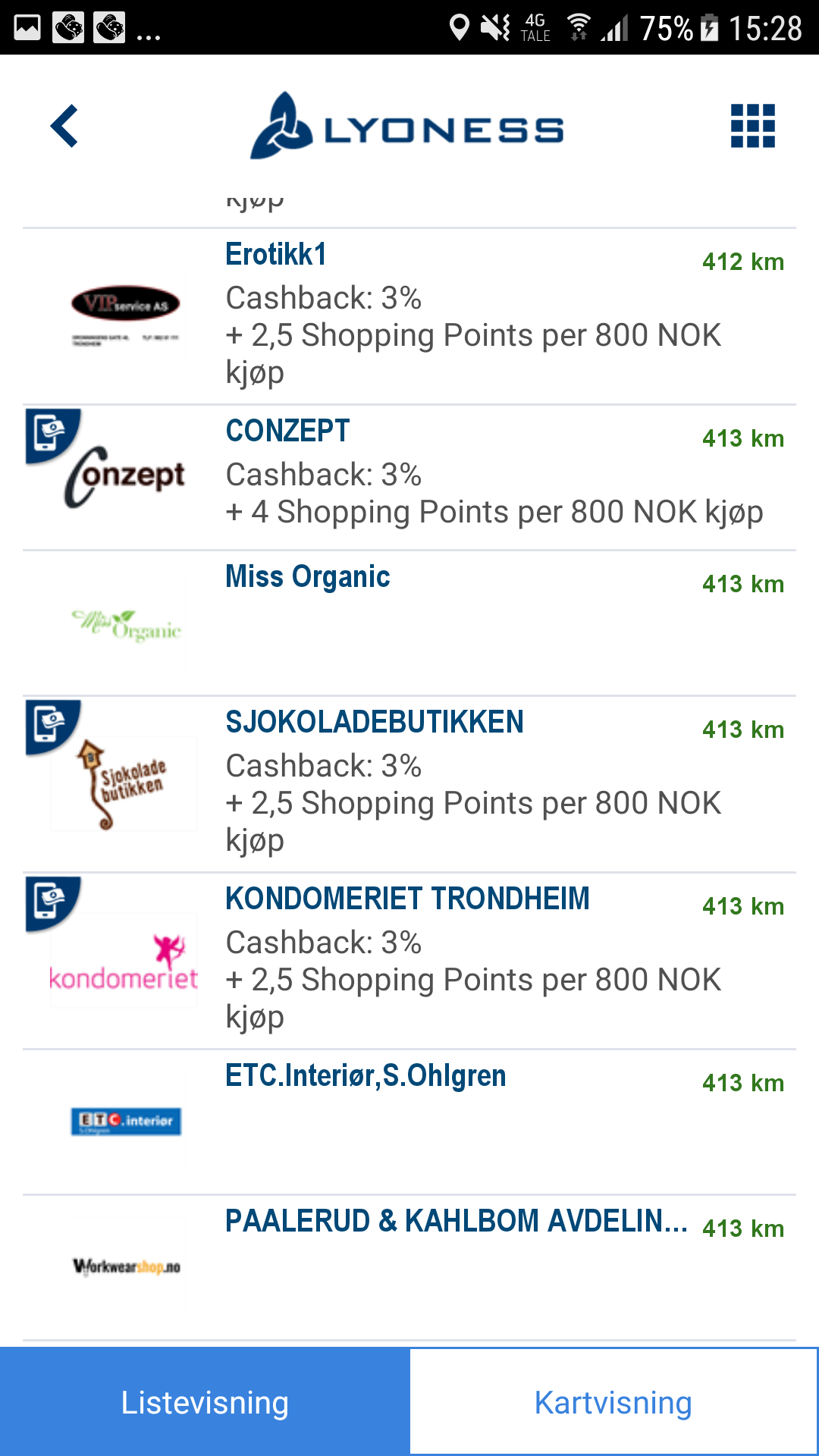Switch to the Listevisning tab
The image size is (819, 1456).
pyautogui.click(x=205, y=1401)
